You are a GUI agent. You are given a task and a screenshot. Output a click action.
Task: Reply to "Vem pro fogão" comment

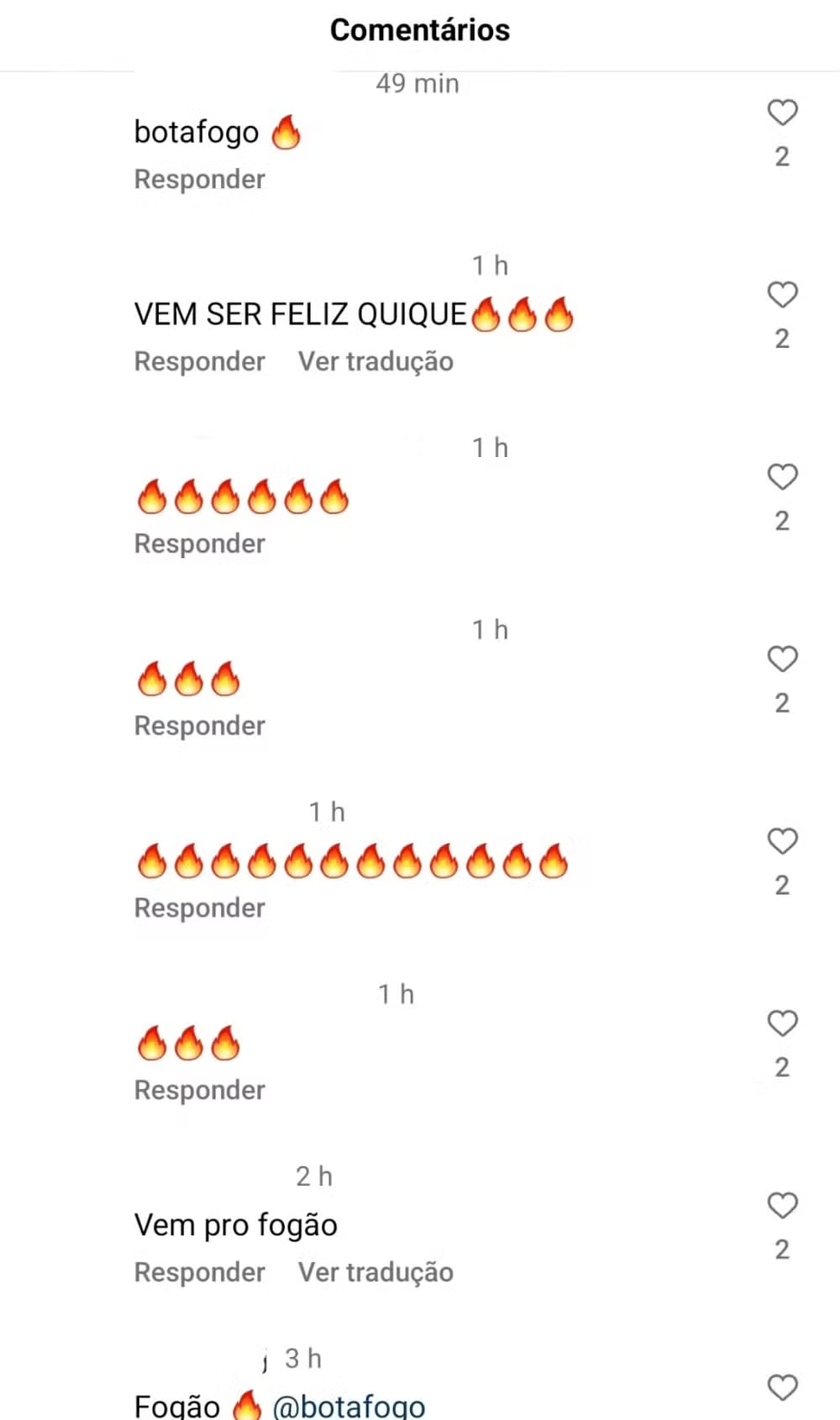tap(200, 1272)
